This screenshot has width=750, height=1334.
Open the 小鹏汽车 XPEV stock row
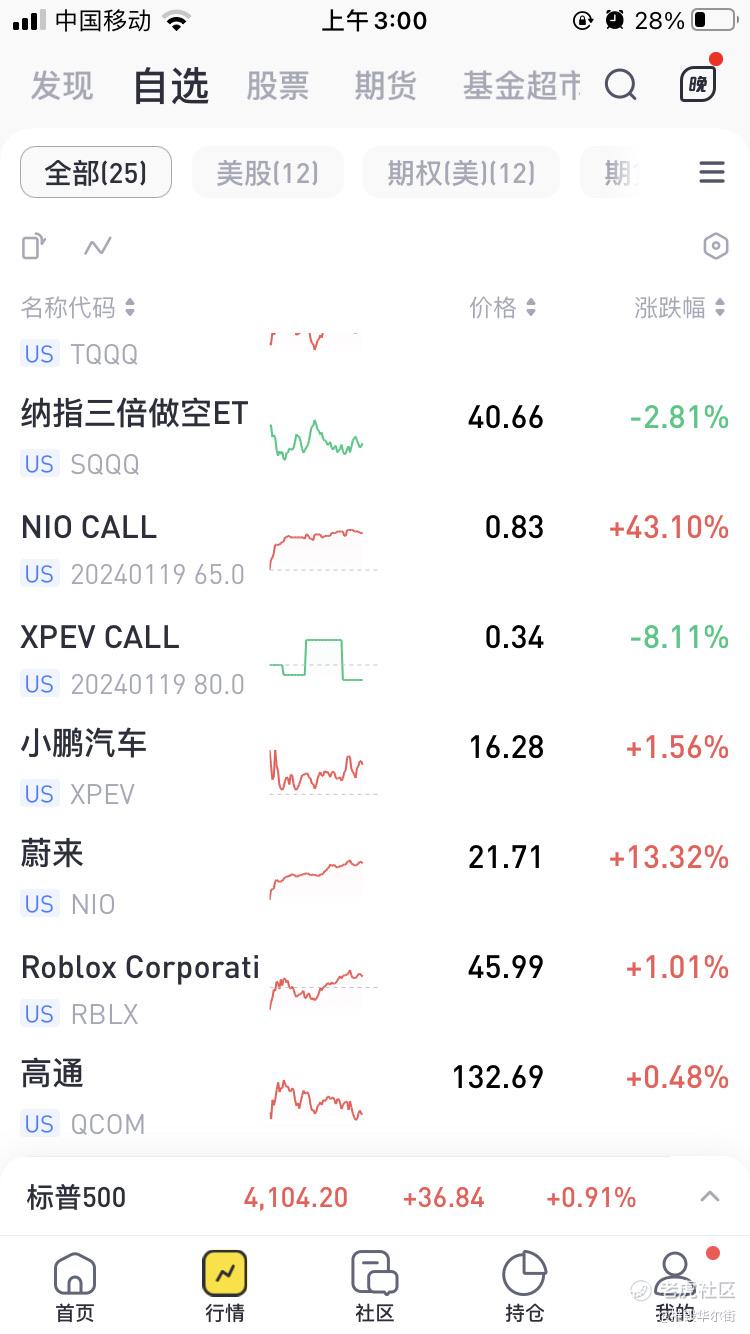point(375,768)
